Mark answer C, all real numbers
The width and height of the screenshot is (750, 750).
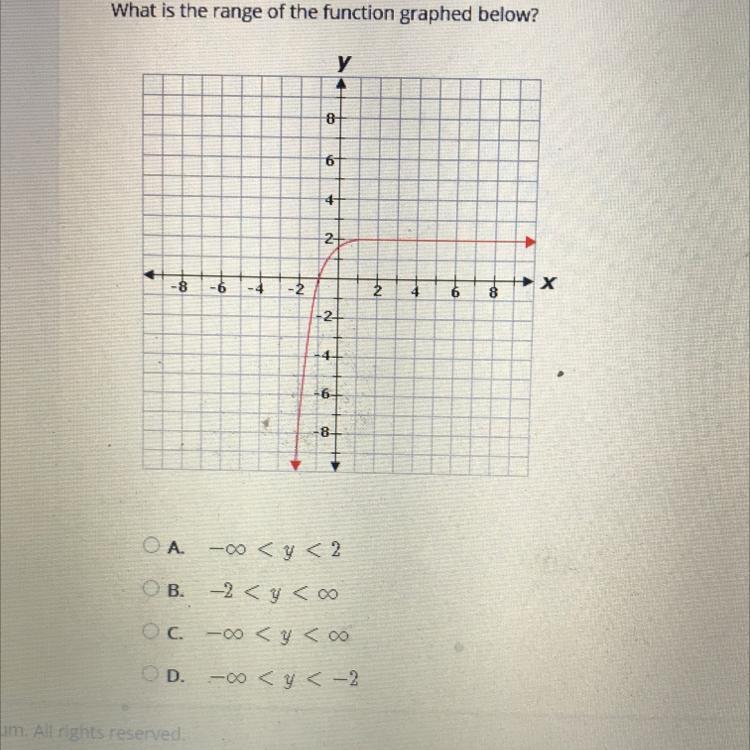(x=151, y=633)
